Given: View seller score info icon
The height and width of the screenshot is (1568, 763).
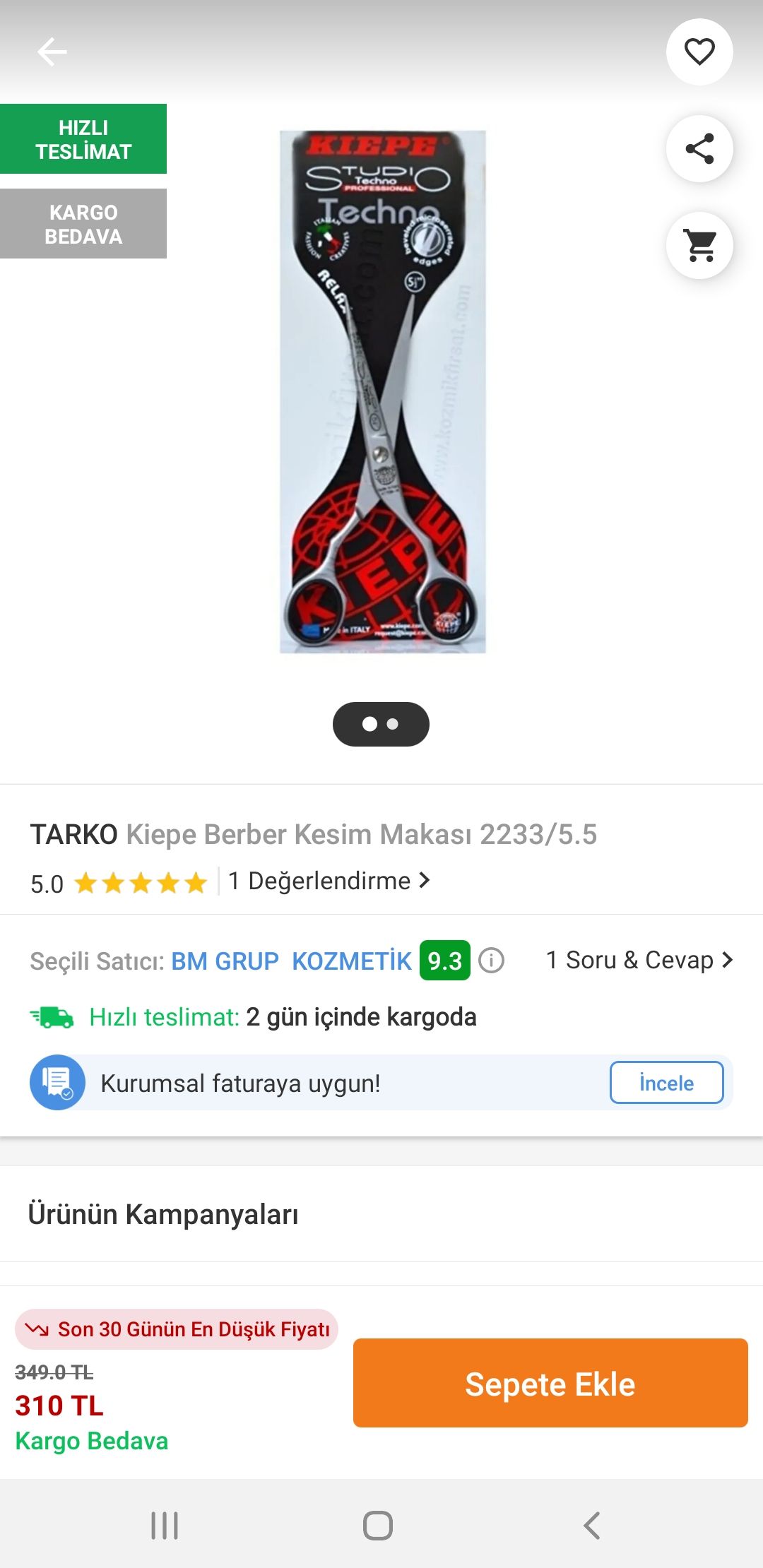Looking at the screenshot, I should (491, 960).
